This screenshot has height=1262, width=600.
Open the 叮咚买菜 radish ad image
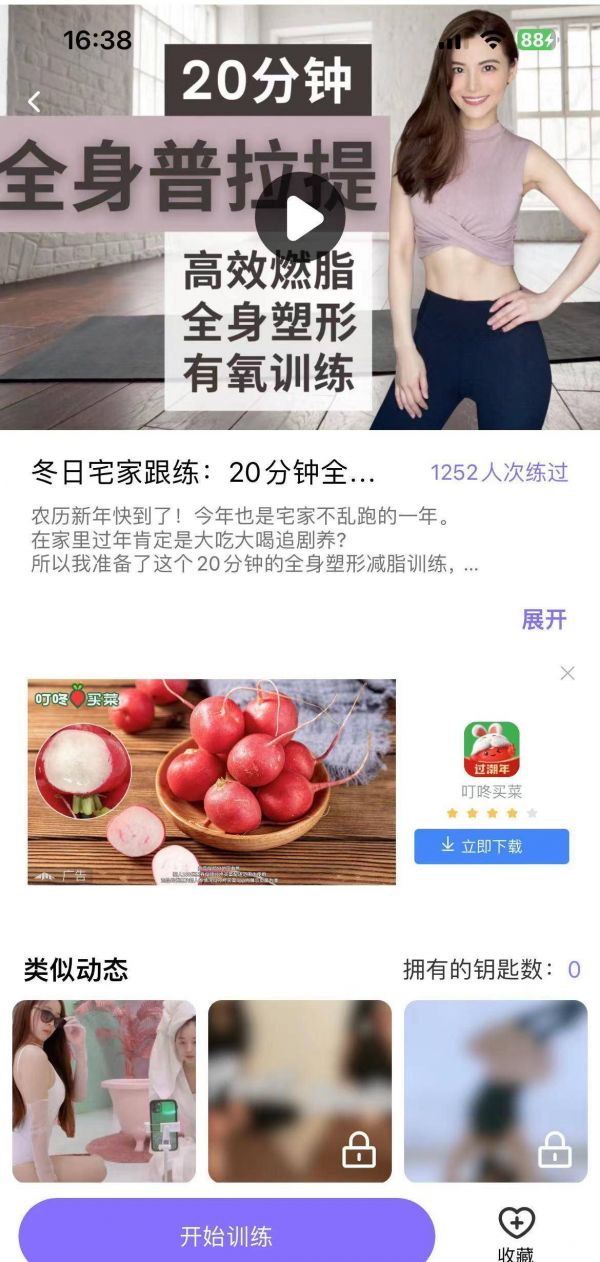click(212, 782)
